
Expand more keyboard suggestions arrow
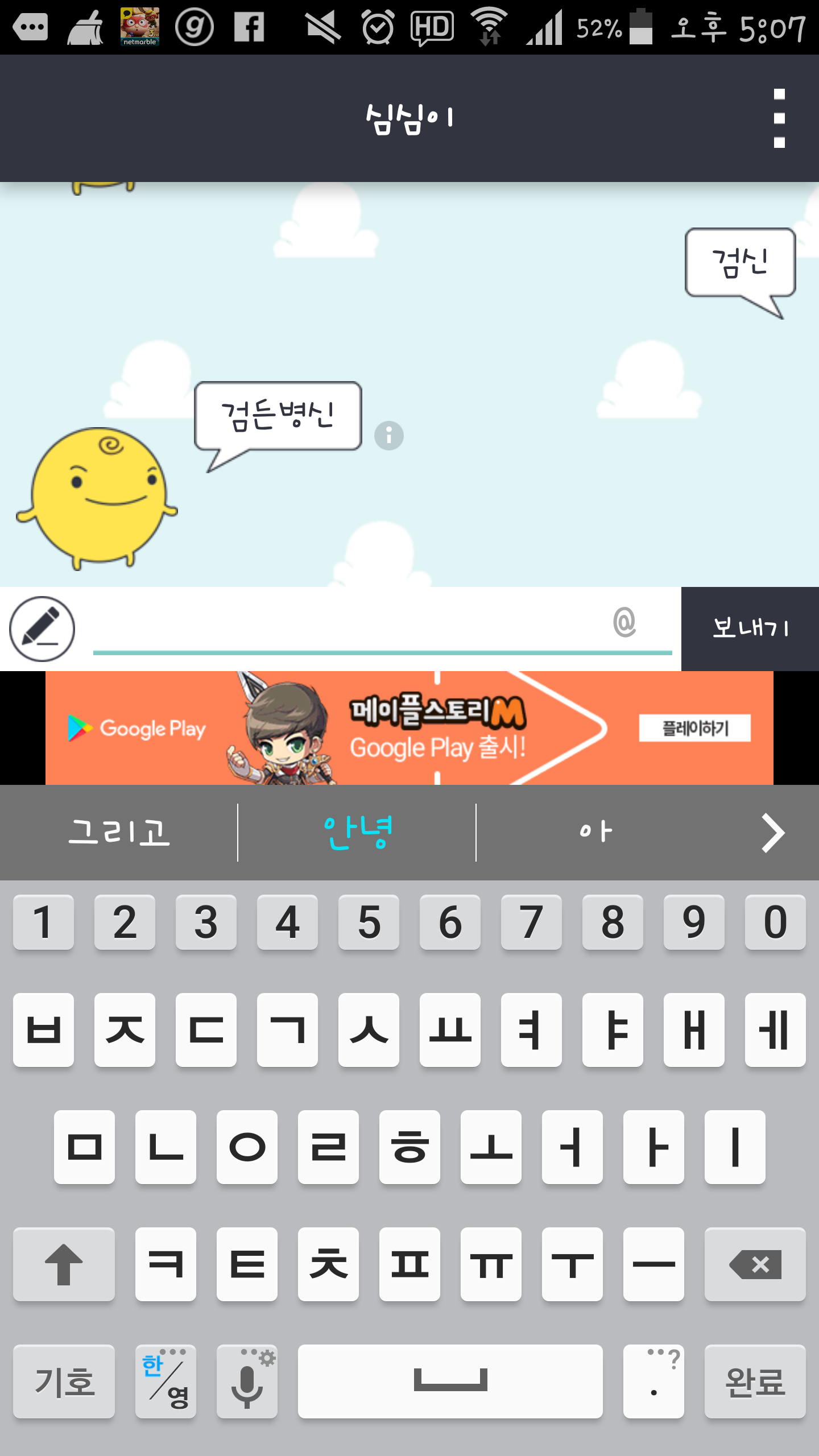pos(773,833)
